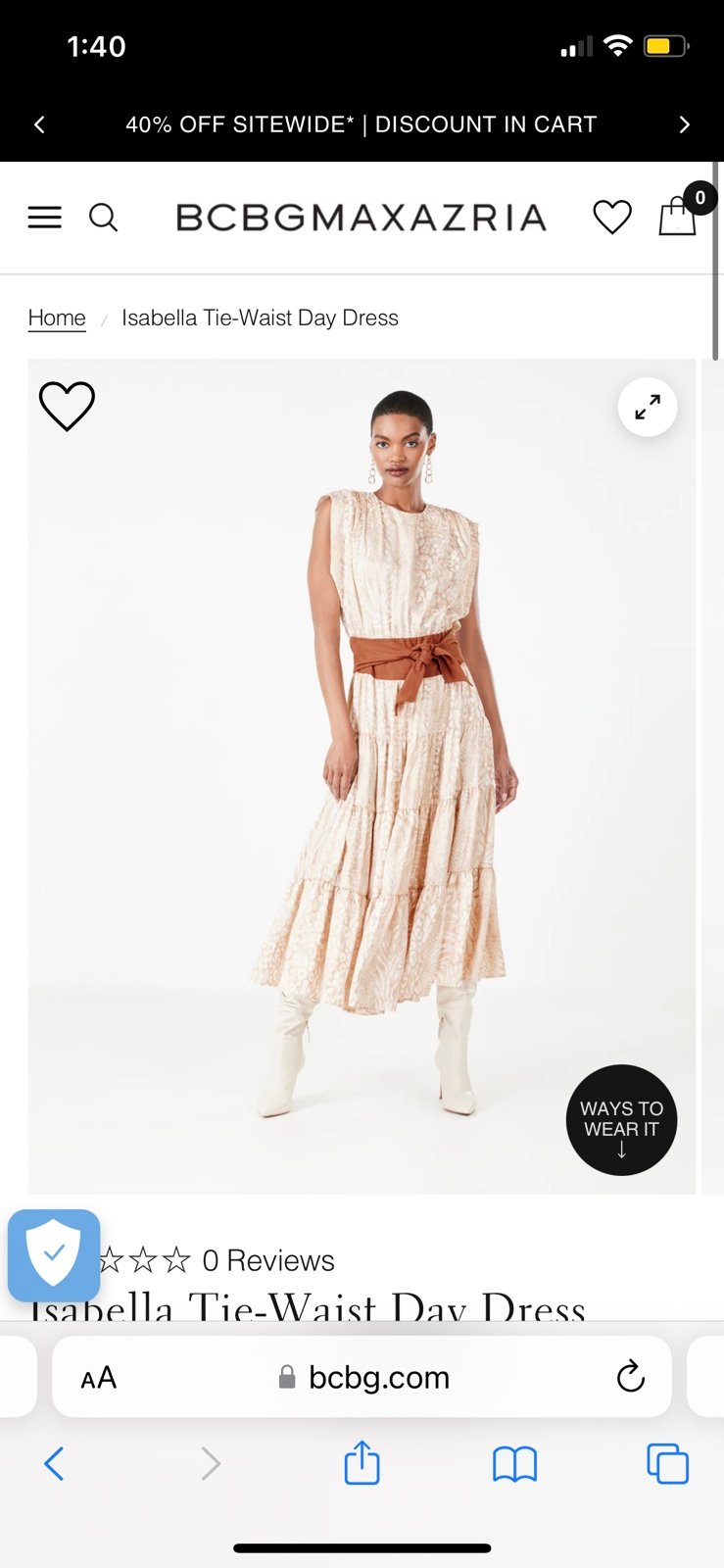724x1568 pixels.
Task: Go back in Safari
Action: (x=54, y=1464)
